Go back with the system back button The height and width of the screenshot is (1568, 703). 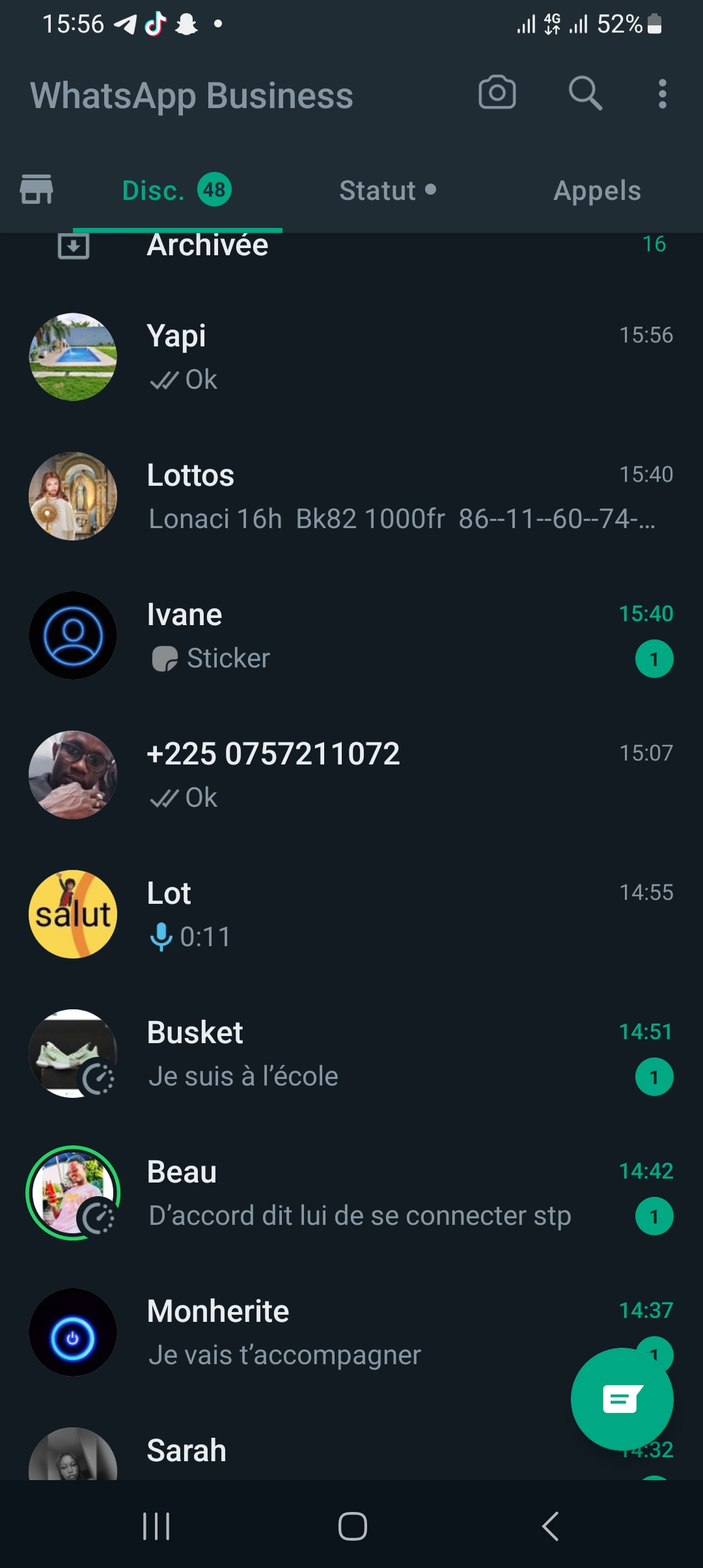[550, 1526]
